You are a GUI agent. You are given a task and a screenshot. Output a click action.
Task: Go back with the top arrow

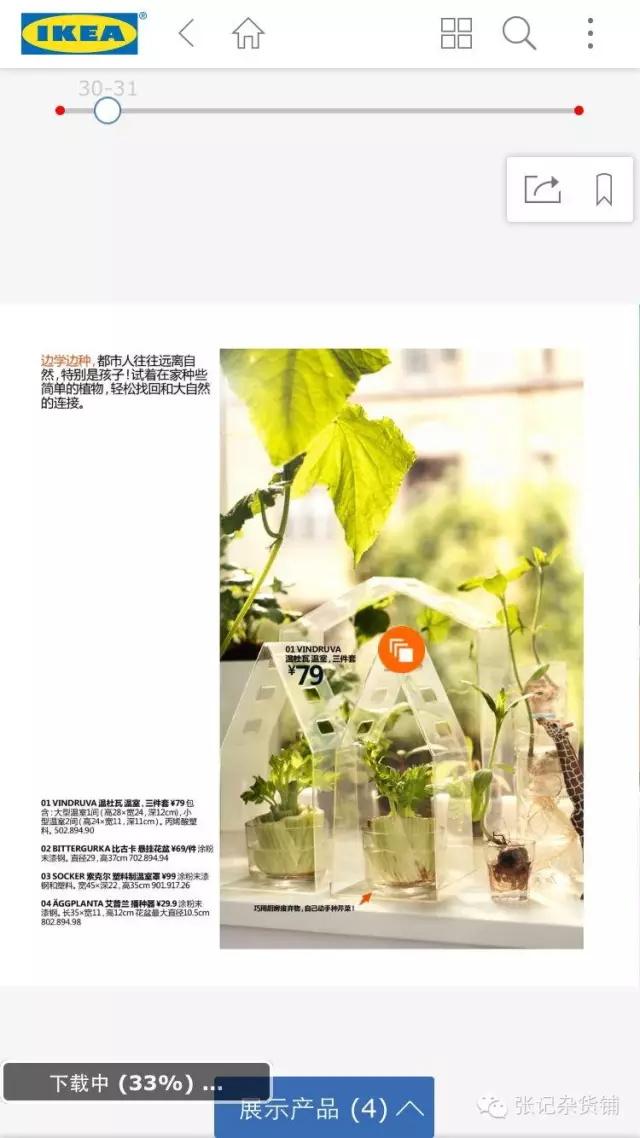pyautogui.click(x=186, y=34)
